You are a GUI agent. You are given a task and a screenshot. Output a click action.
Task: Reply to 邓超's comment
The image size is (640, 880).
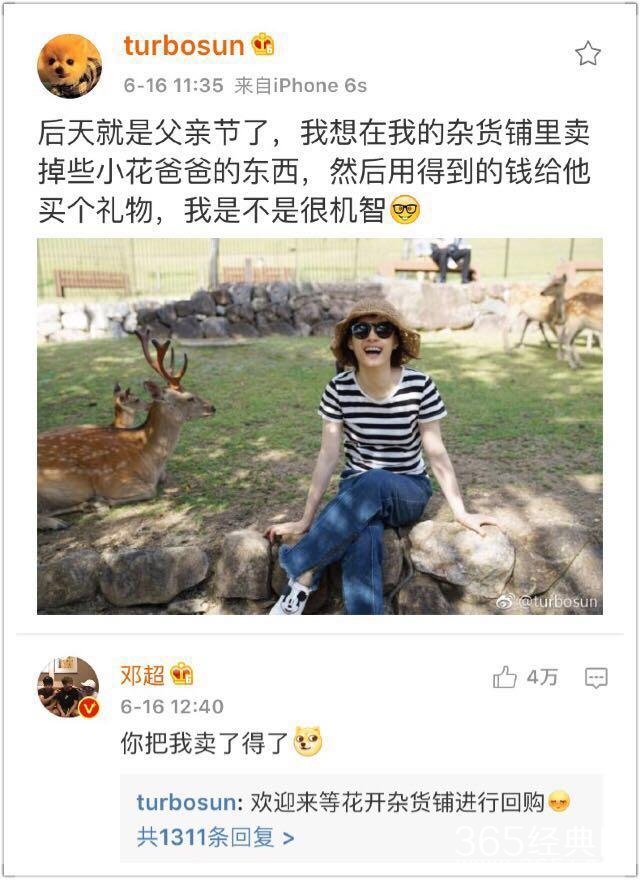point(596,678)
